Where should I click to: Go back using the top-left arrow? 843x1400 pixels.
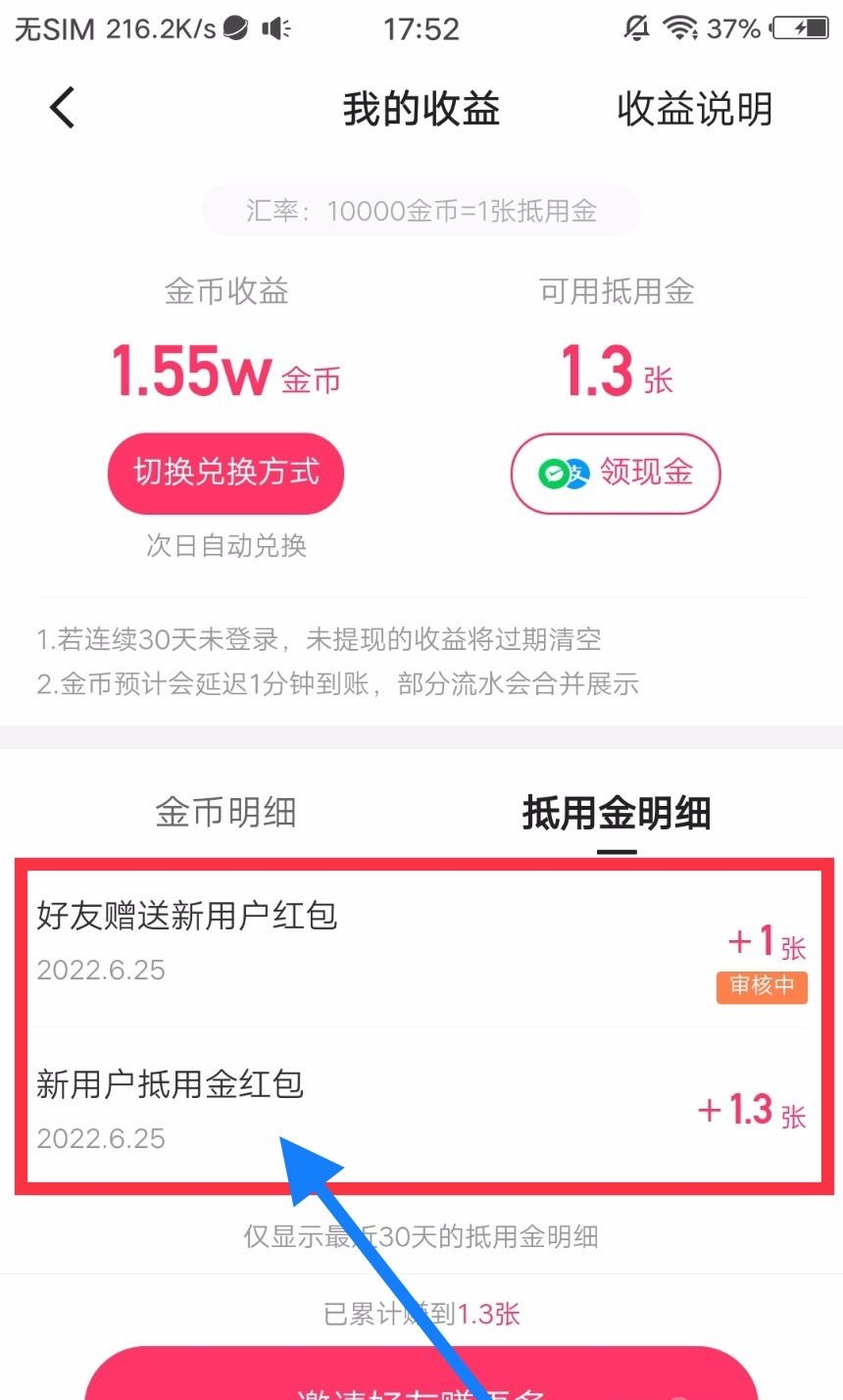63,108
